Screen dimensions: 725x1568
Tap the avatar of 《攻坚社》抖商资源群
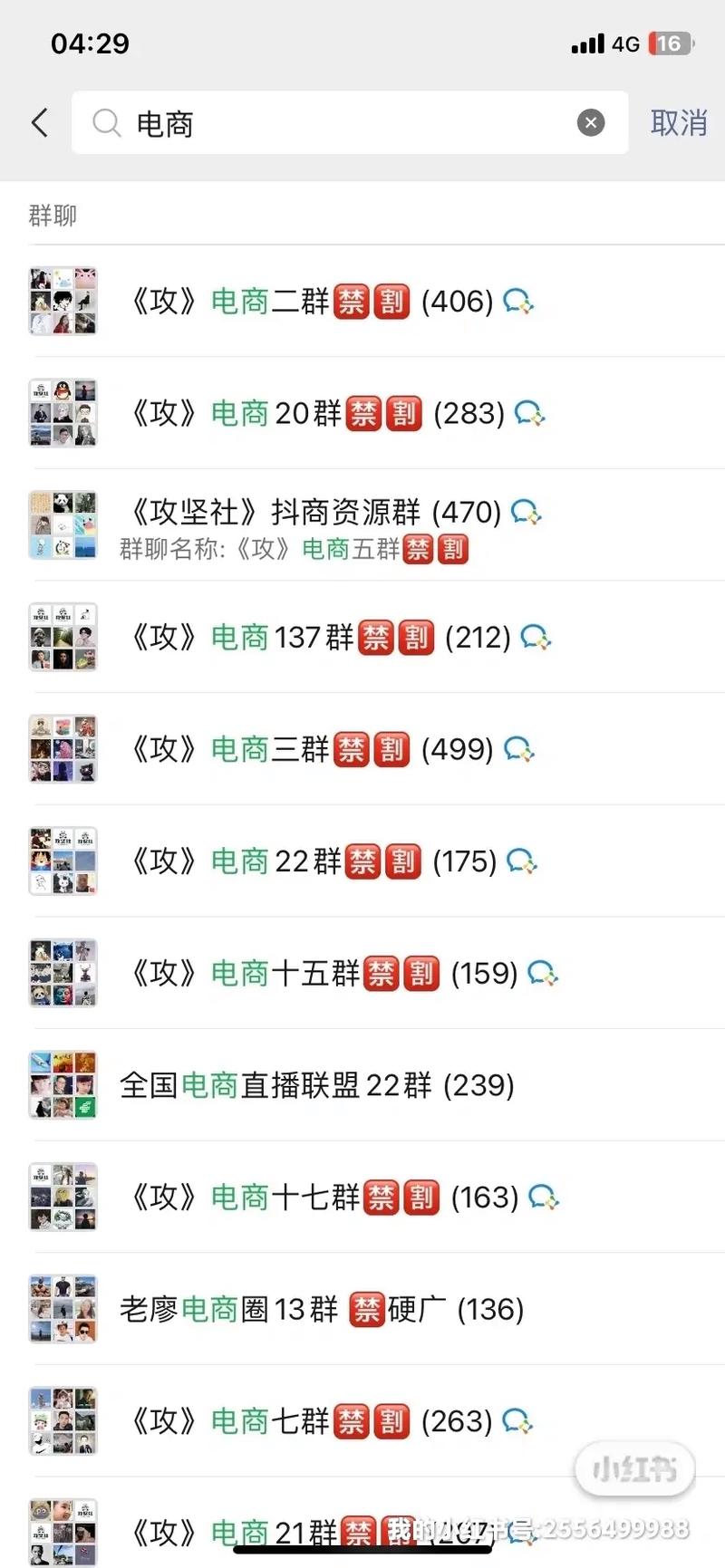(63, 524)
